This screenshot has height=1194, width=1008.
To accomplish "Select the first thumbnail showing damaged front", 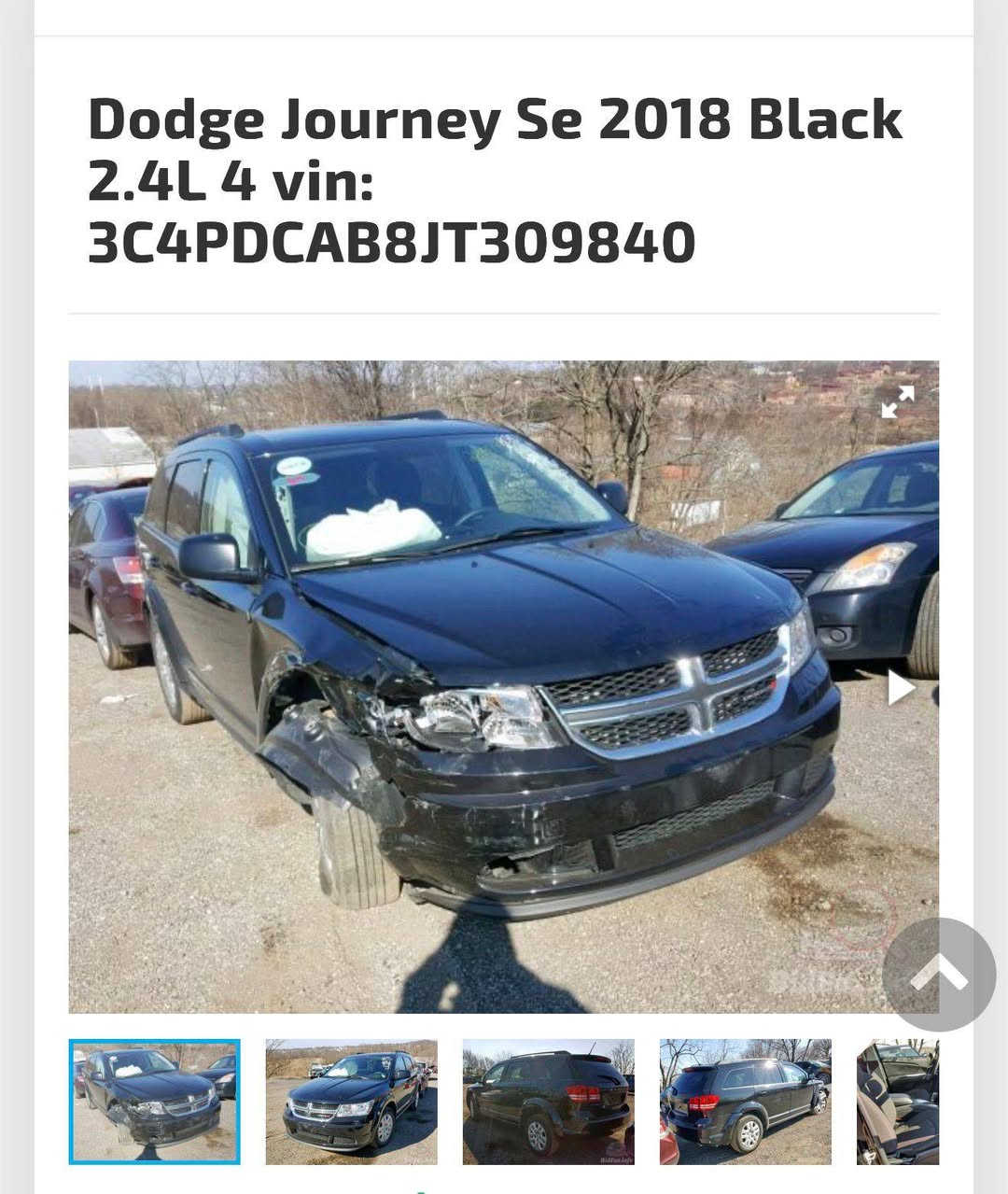I will tap(155, 1102).
